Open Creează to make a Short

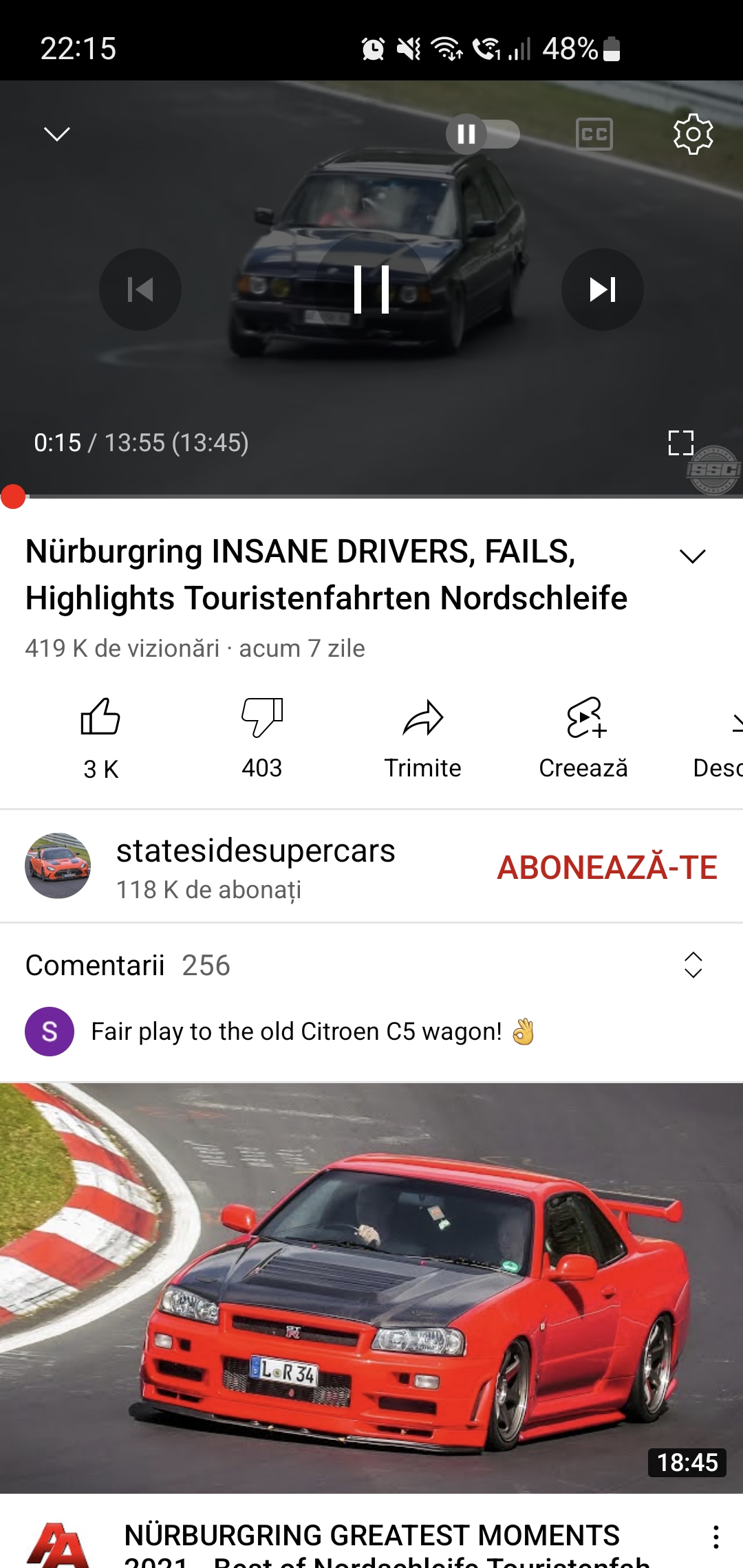pyautogui.click(x=583, y=736)
